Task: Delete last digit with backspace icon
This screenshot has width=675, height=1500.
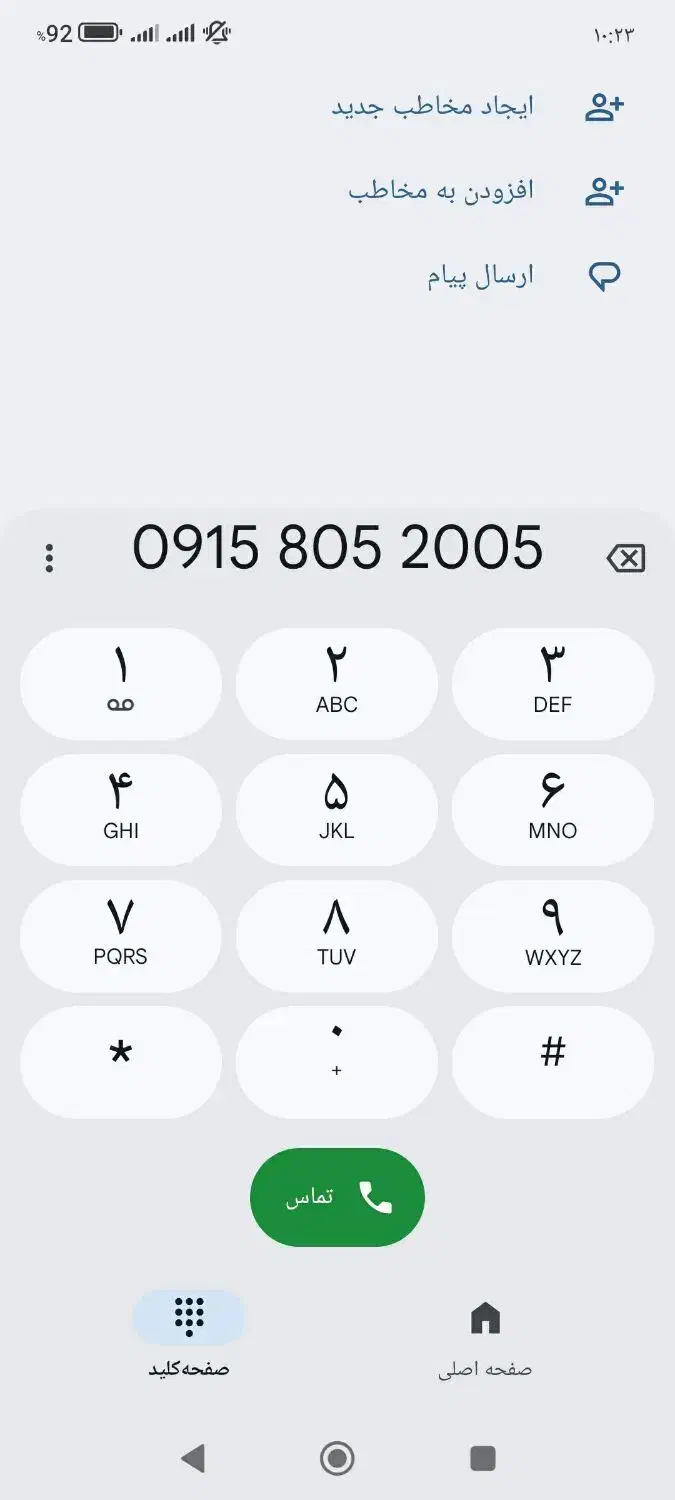Action: click(626, 558)
